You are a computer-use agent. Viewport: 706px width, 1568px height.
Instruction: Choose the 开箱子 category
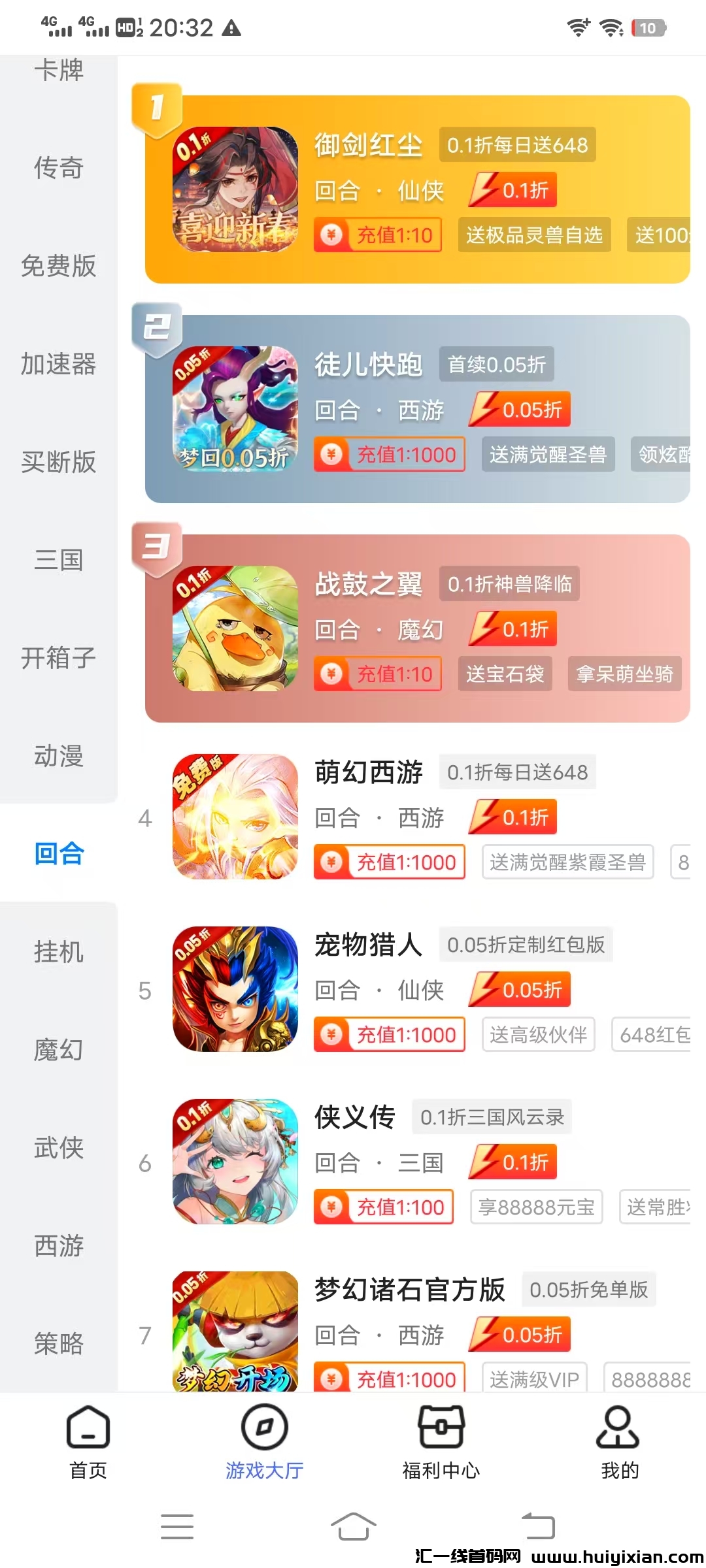point(59,658)
